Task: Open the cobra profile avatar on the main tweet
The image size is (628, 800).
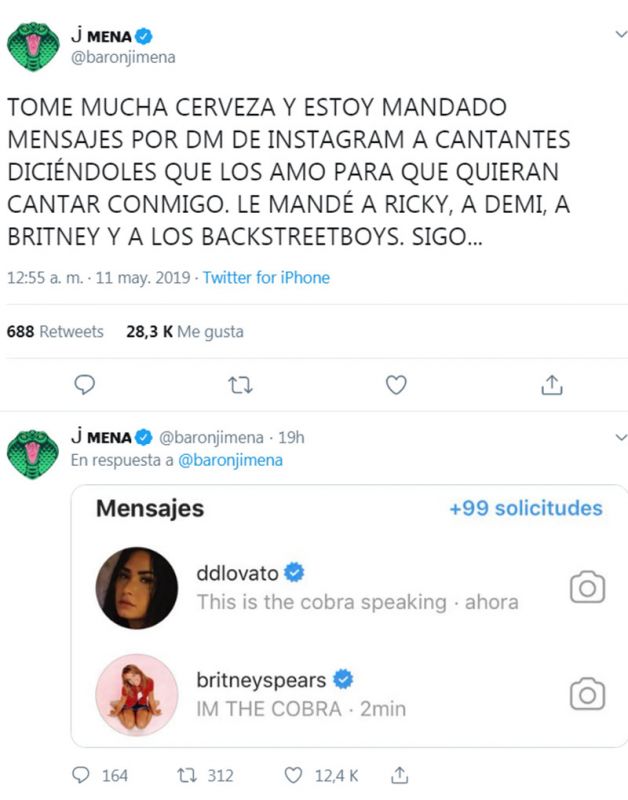Action: 35,45
